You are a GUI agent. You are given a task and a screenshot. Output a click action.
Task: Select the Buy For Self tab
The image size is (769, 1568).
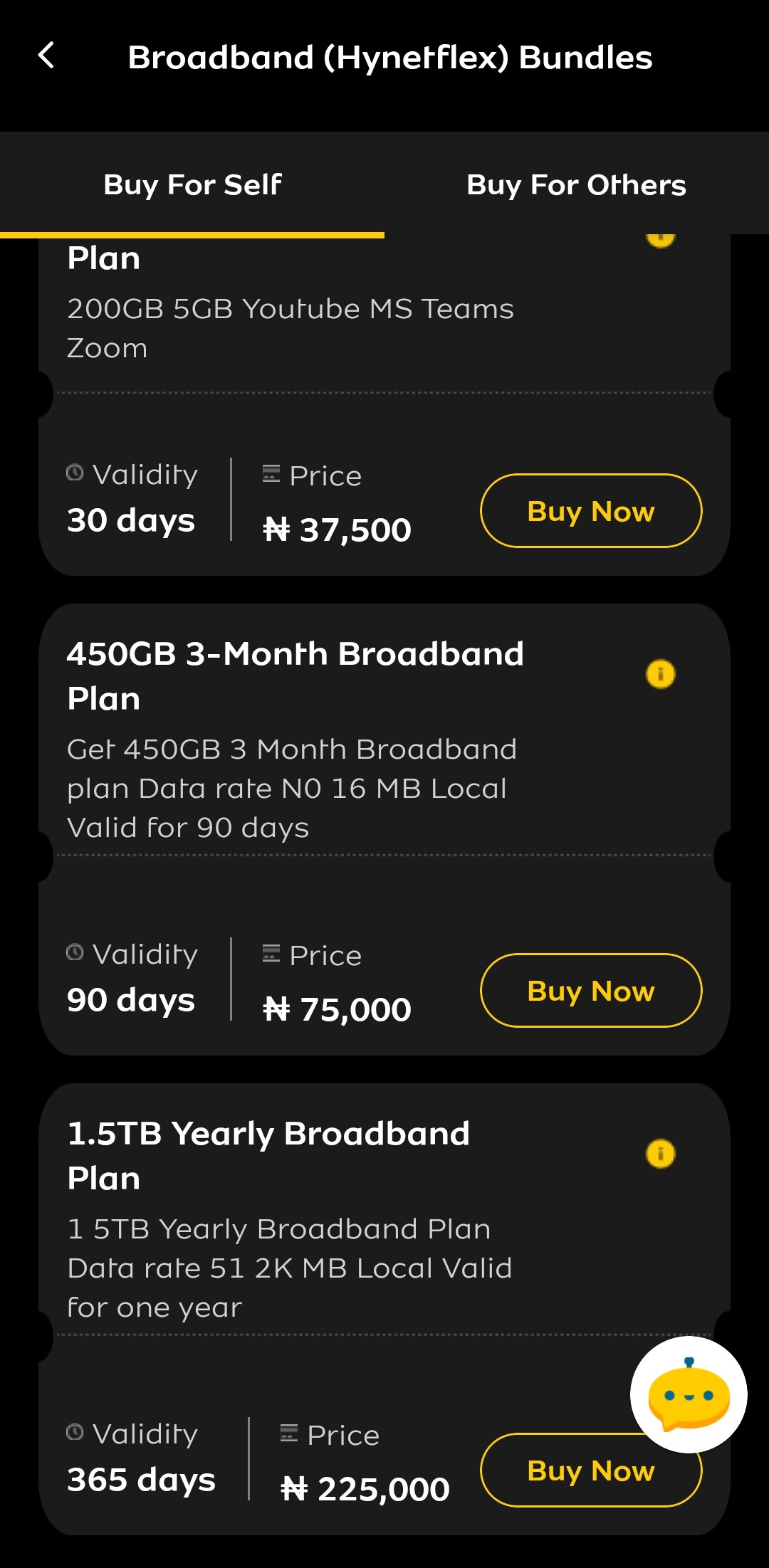192,184
